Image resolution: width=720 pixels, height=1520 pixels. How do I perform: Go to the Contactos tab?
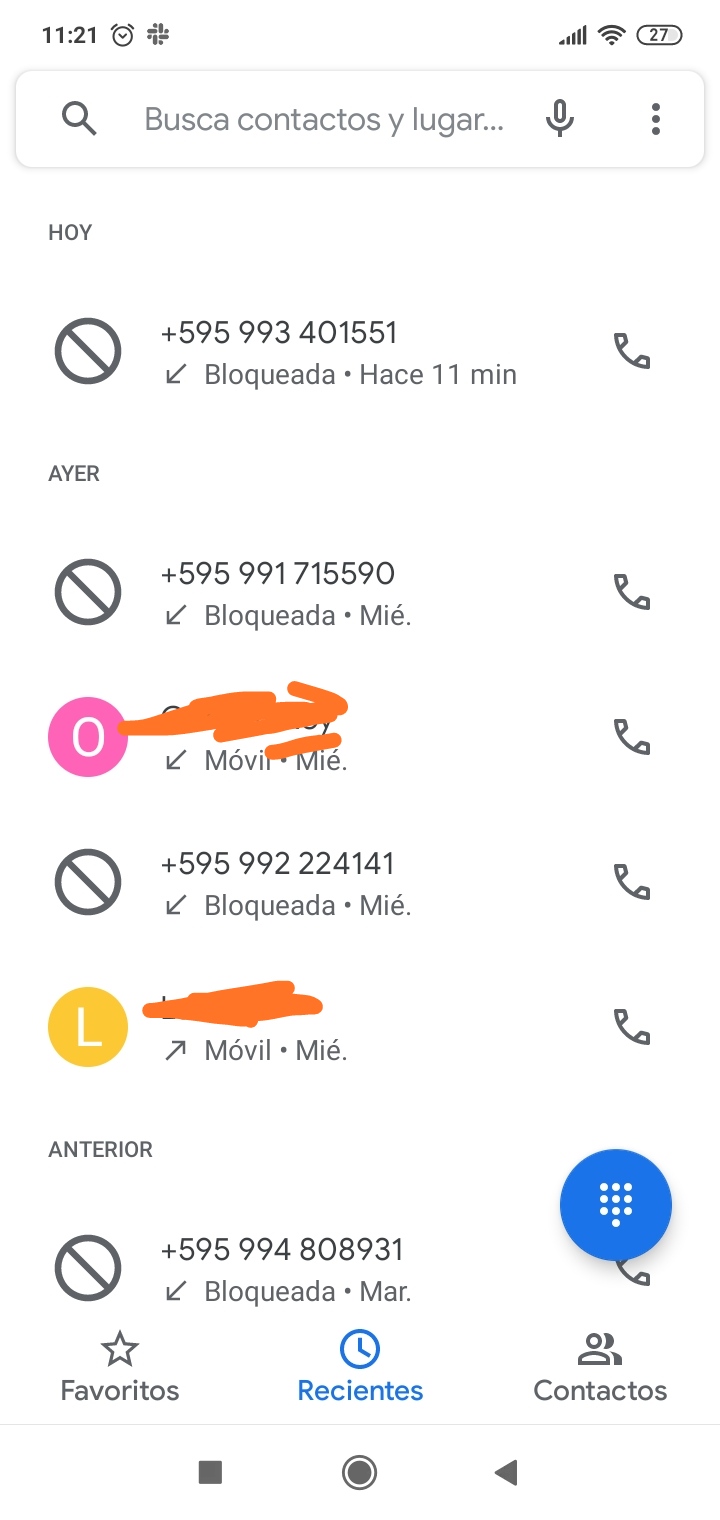click(x=600, y=1367)
